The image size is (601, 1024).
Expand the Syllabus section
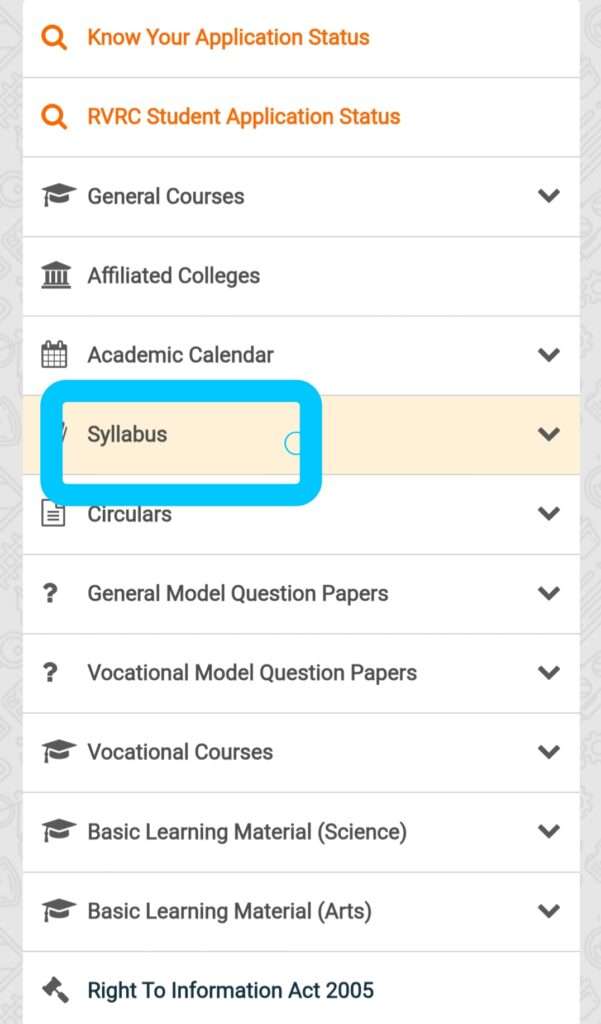click(x=301, y=435)
